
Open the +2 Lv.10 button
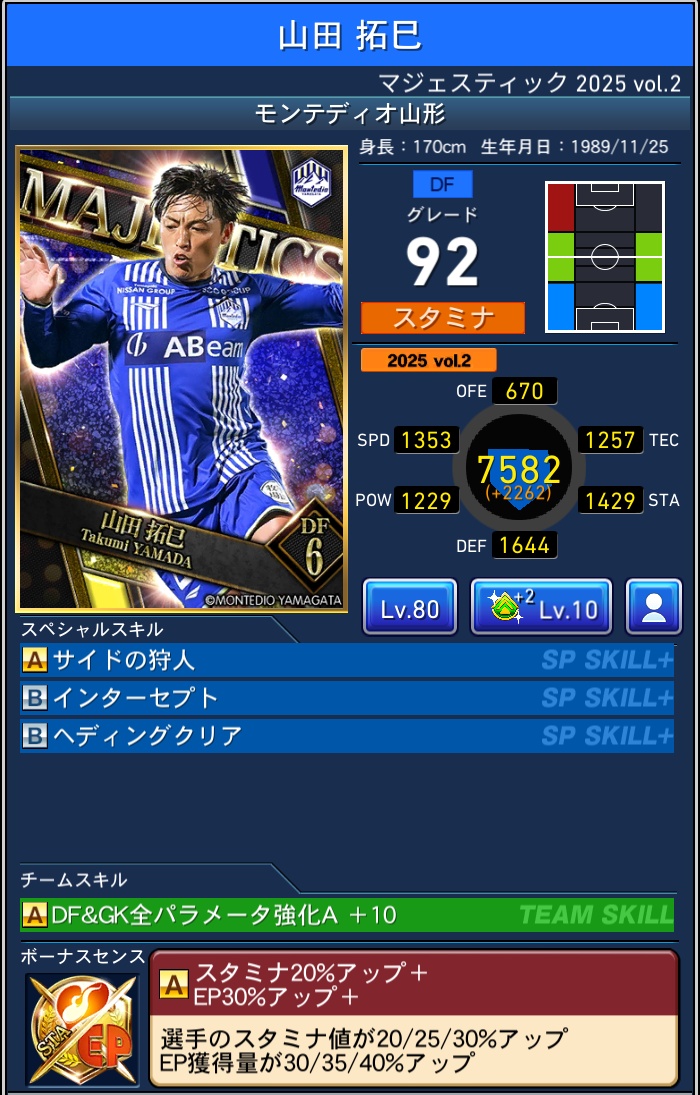point(541,607)
